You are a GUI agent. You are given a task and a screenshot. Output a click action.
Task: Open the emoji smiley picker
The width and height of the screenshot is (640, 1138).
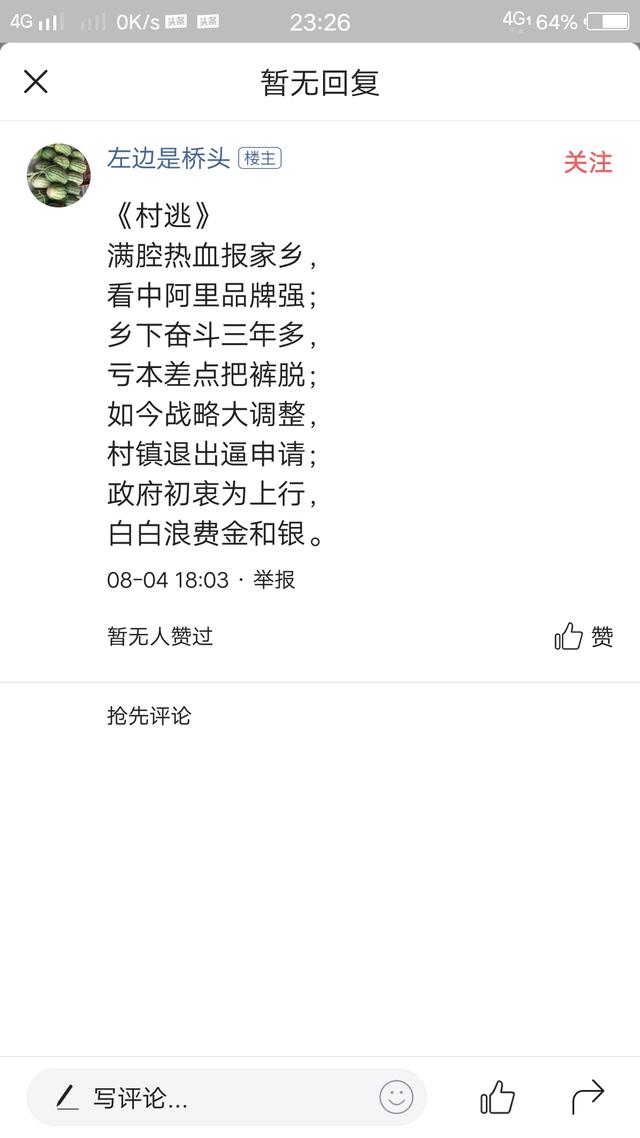(x=396, y=1097)
